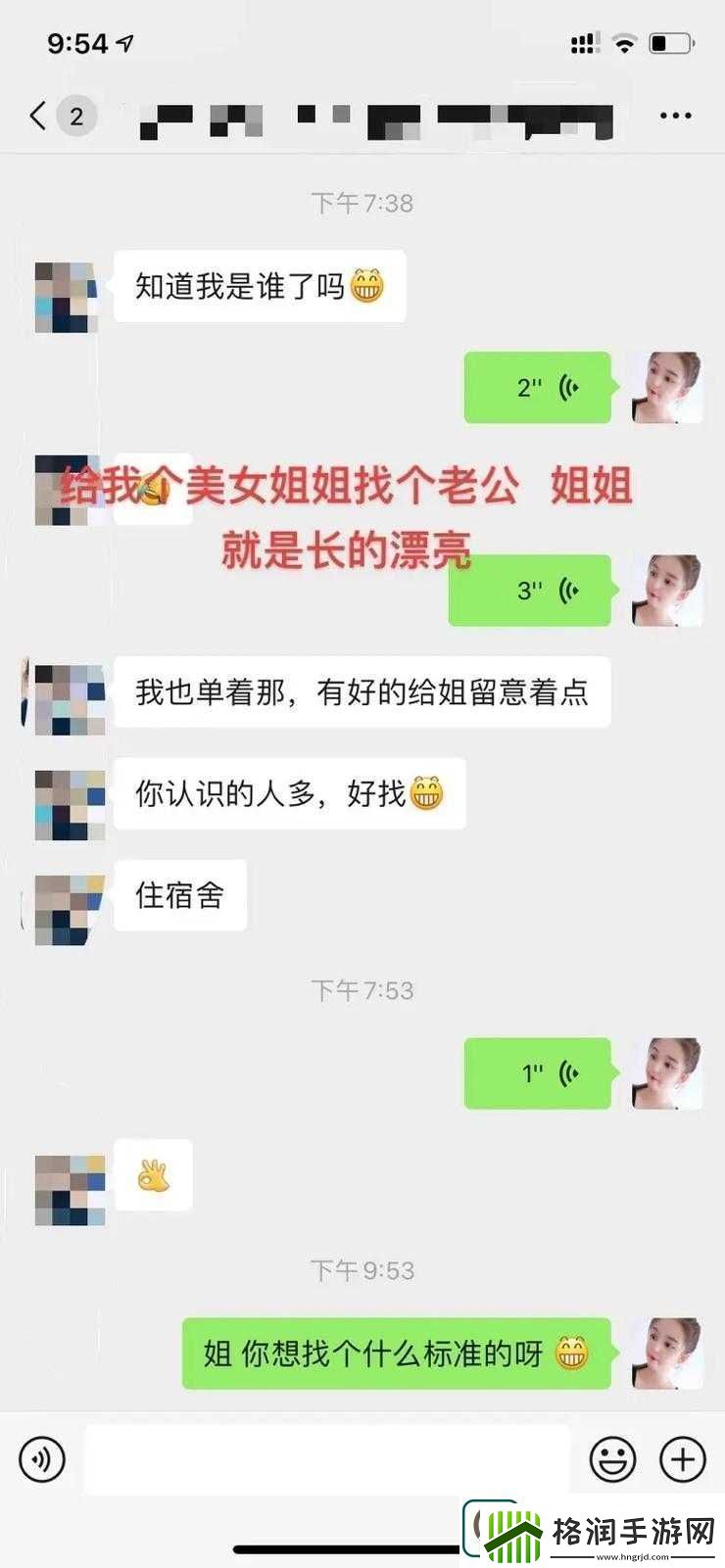Viewport: 725px width, 1568px height.
Task: Select the OK-hand emoji message bubble
Action: pyautogui.click(x=152, y=1176)
